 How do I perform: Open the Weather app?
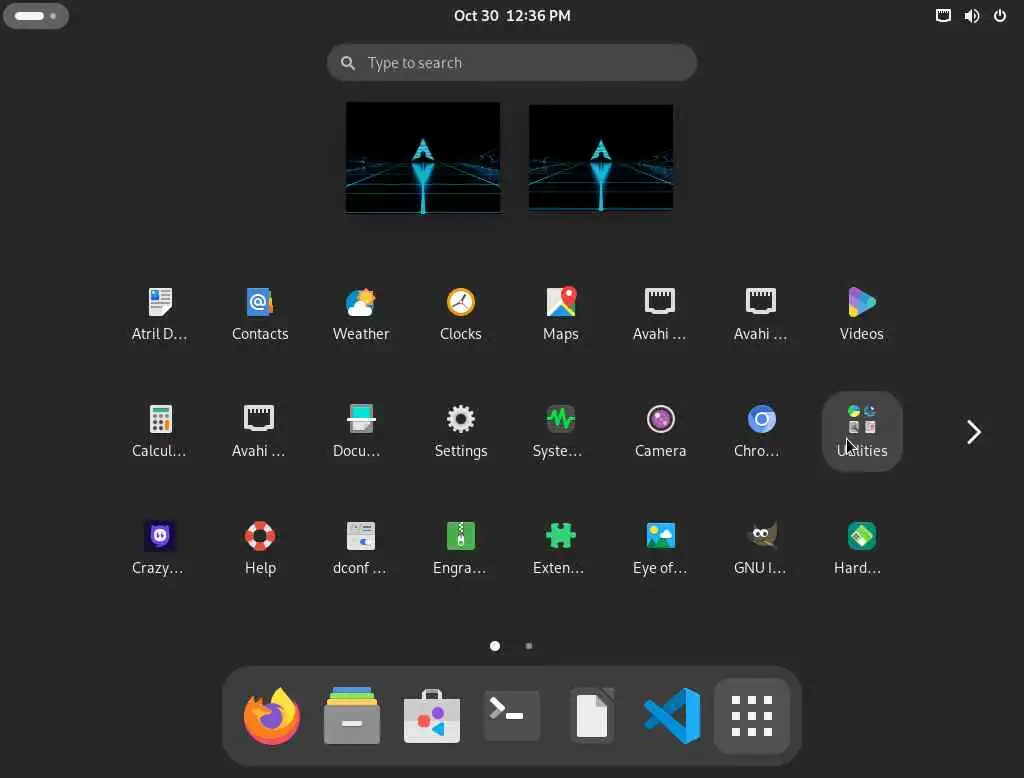coord(361,314)
